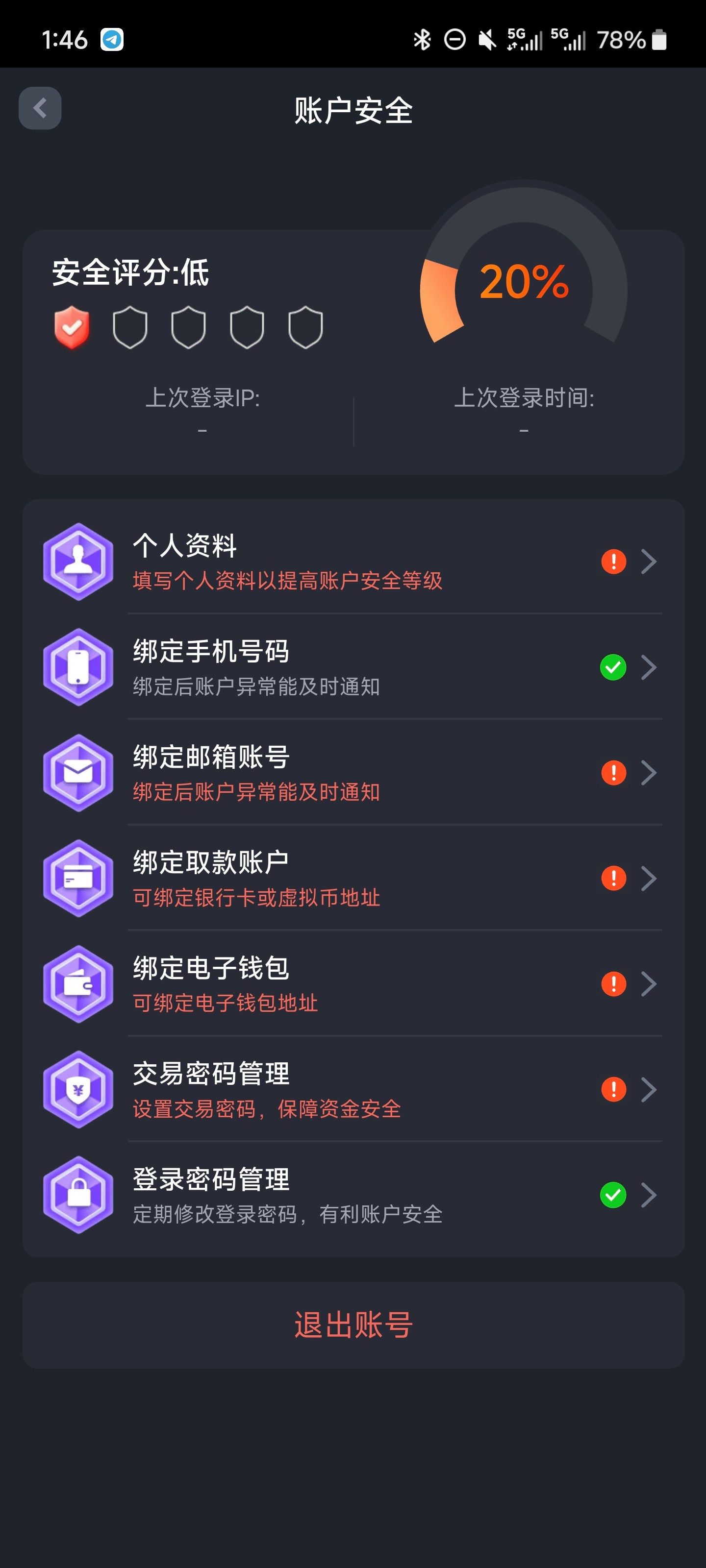Open the 个人资料 row
This screenshot has width=706, height=1568.
(x=353, y=561)
